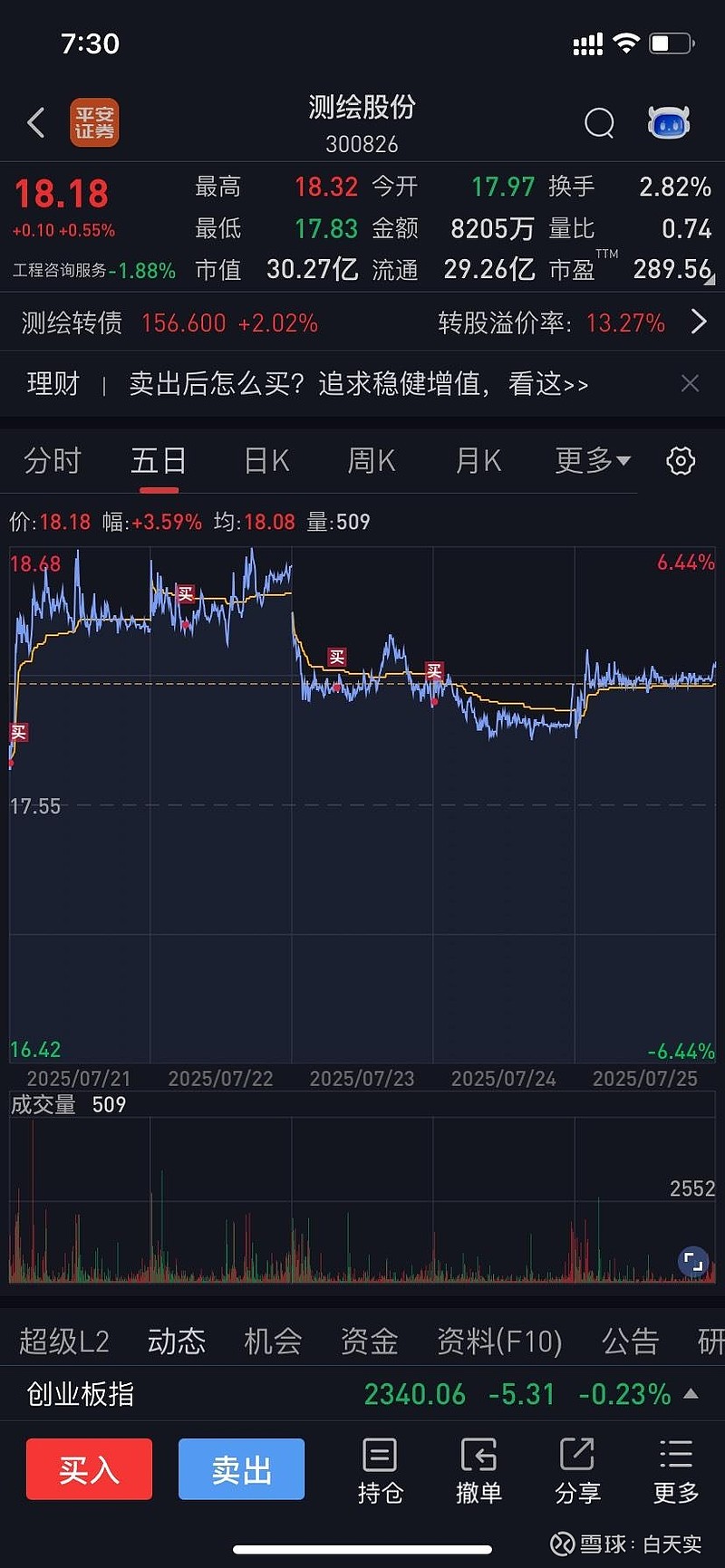Image resolution: width=725 pixels, height=1568 pixels.
Task: Open the 资金 tab
Action: (370, 1342)
